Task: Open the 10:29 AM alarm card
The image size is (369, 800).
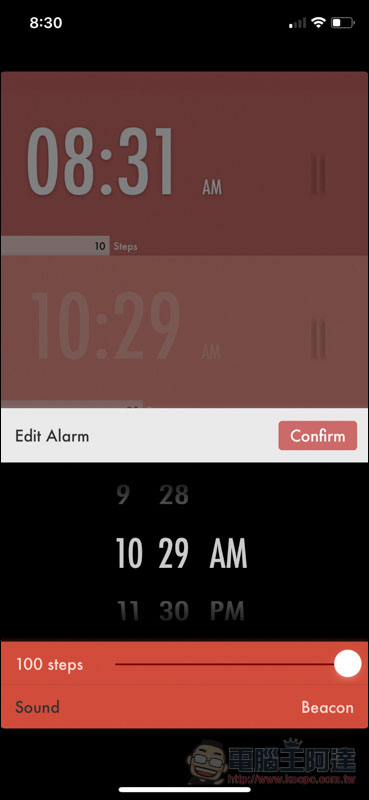Action: pyautogui.click(x=184, y=332)
